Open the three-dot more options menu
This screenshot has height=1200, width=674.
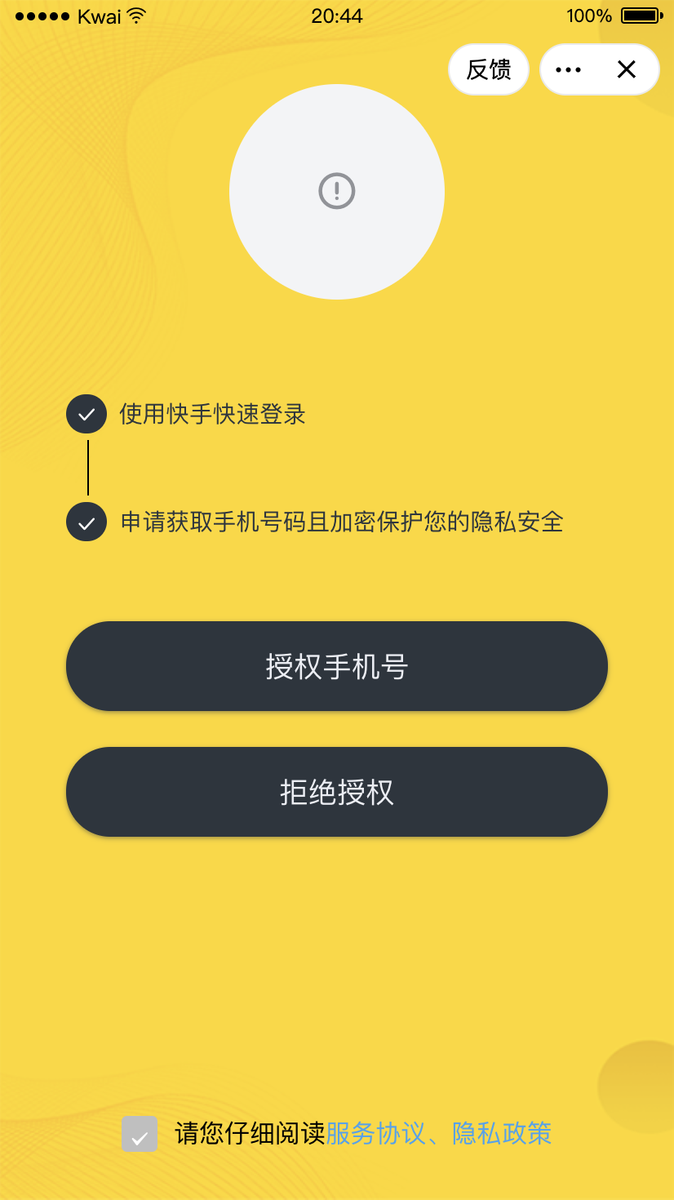568,70
